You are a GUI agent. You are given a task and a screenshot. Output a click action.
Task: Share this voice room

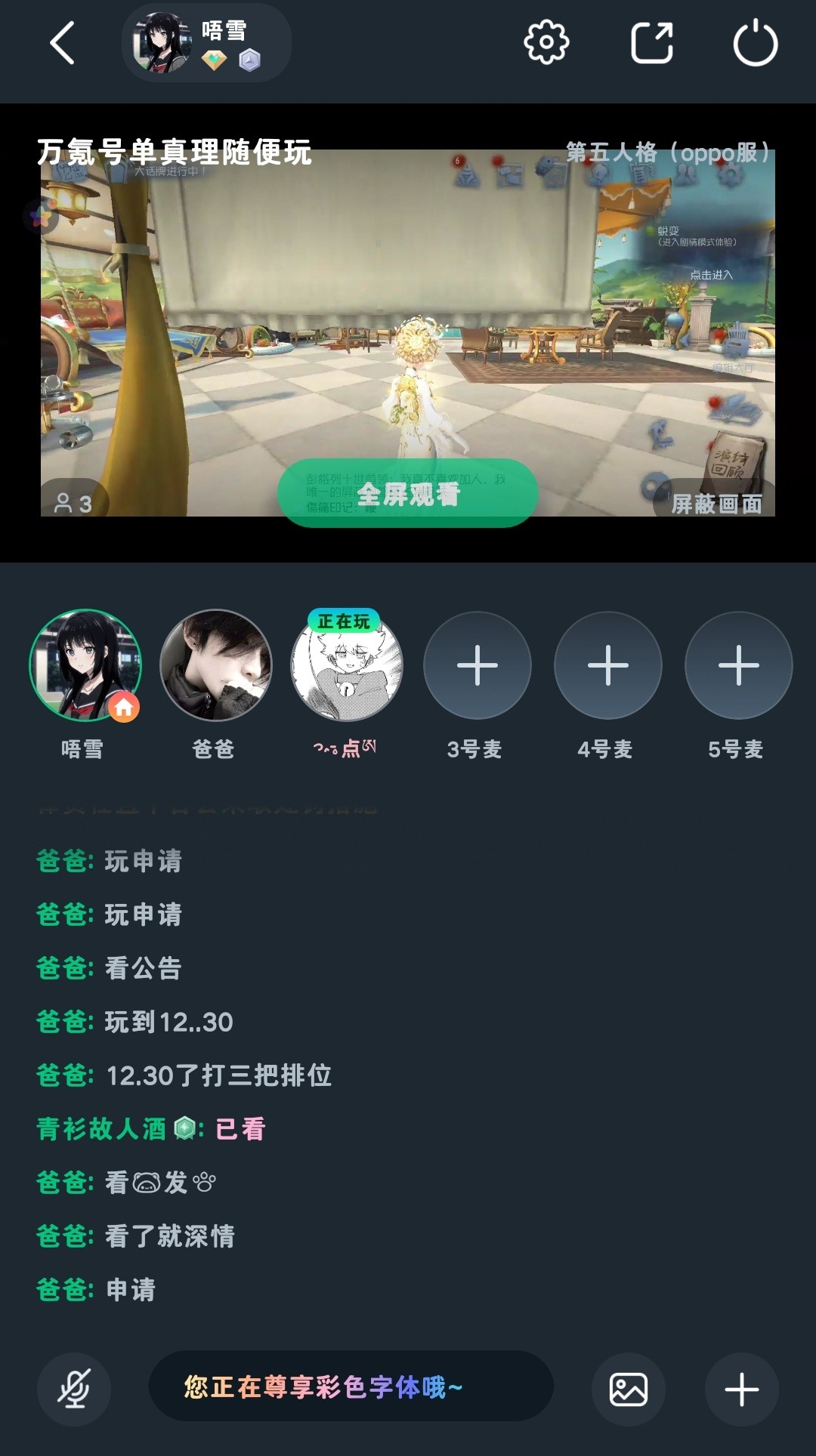coord(651,43)
